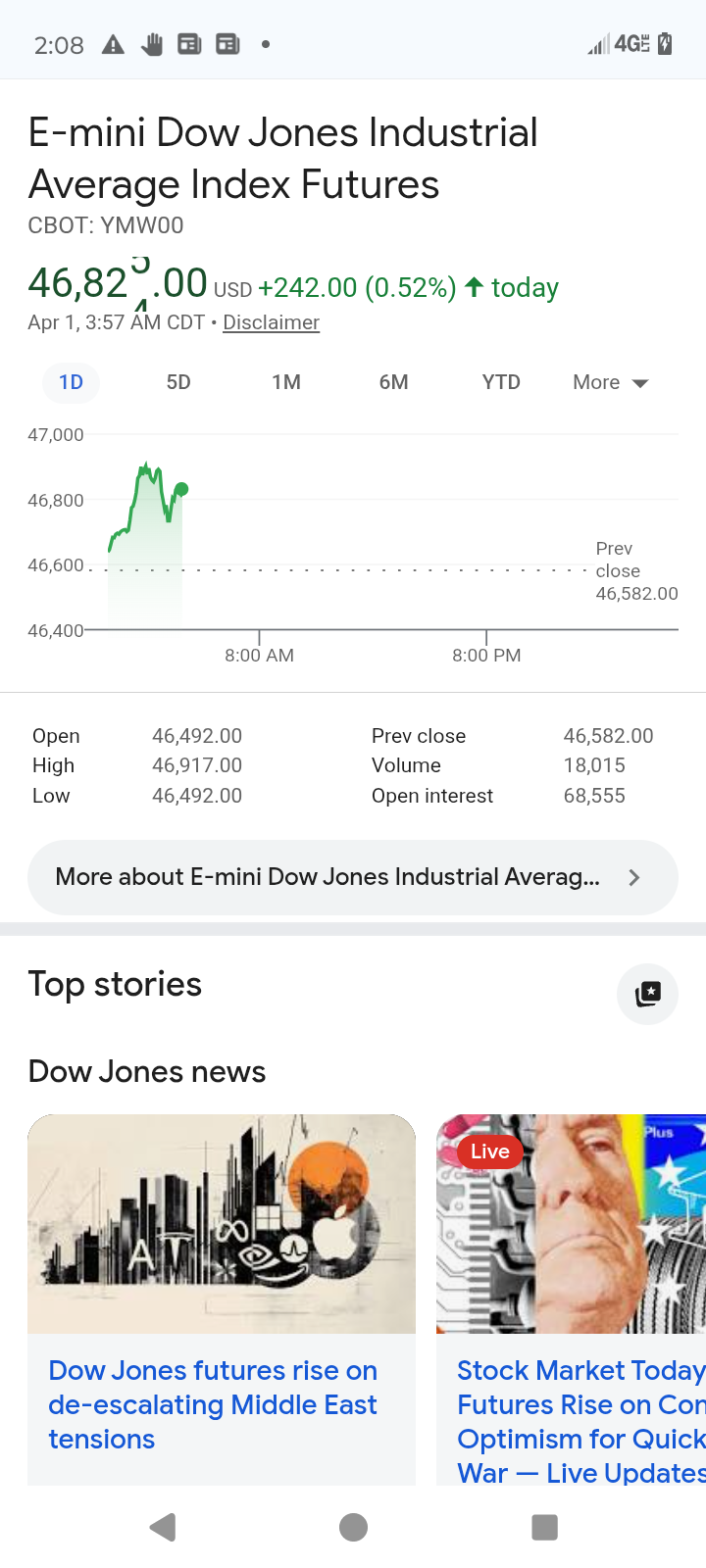
Task: Expand the More chart range dropdown
Action: click(609, 382)
